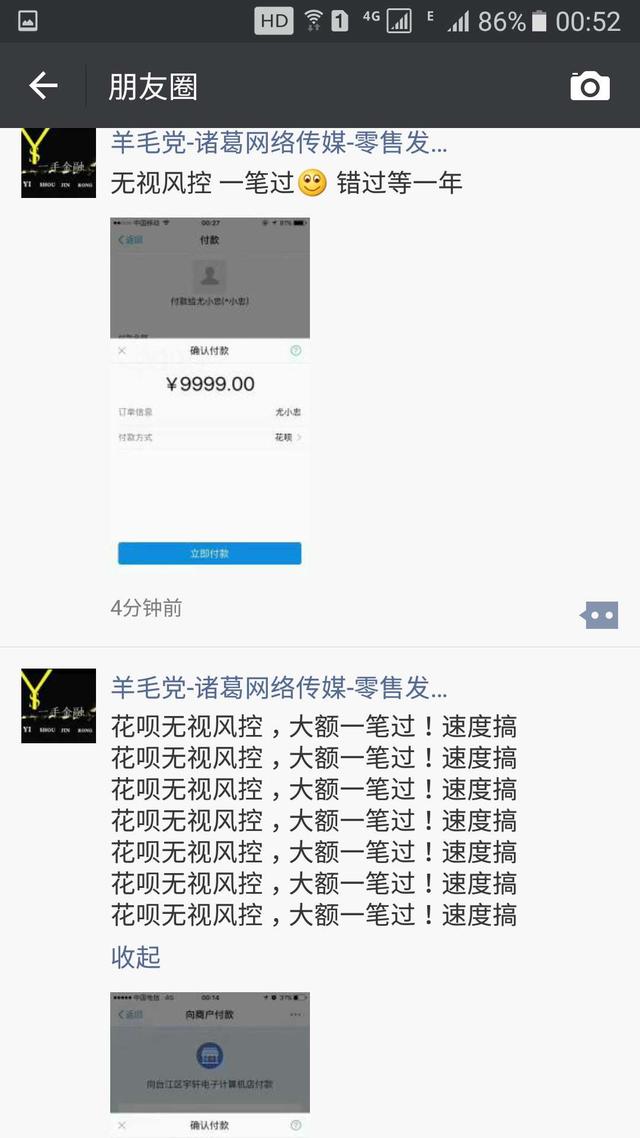The image size is (640, 1138).
Task: Open profile avatar on the 花呗无视风控 post
Action: coord(58,705)
